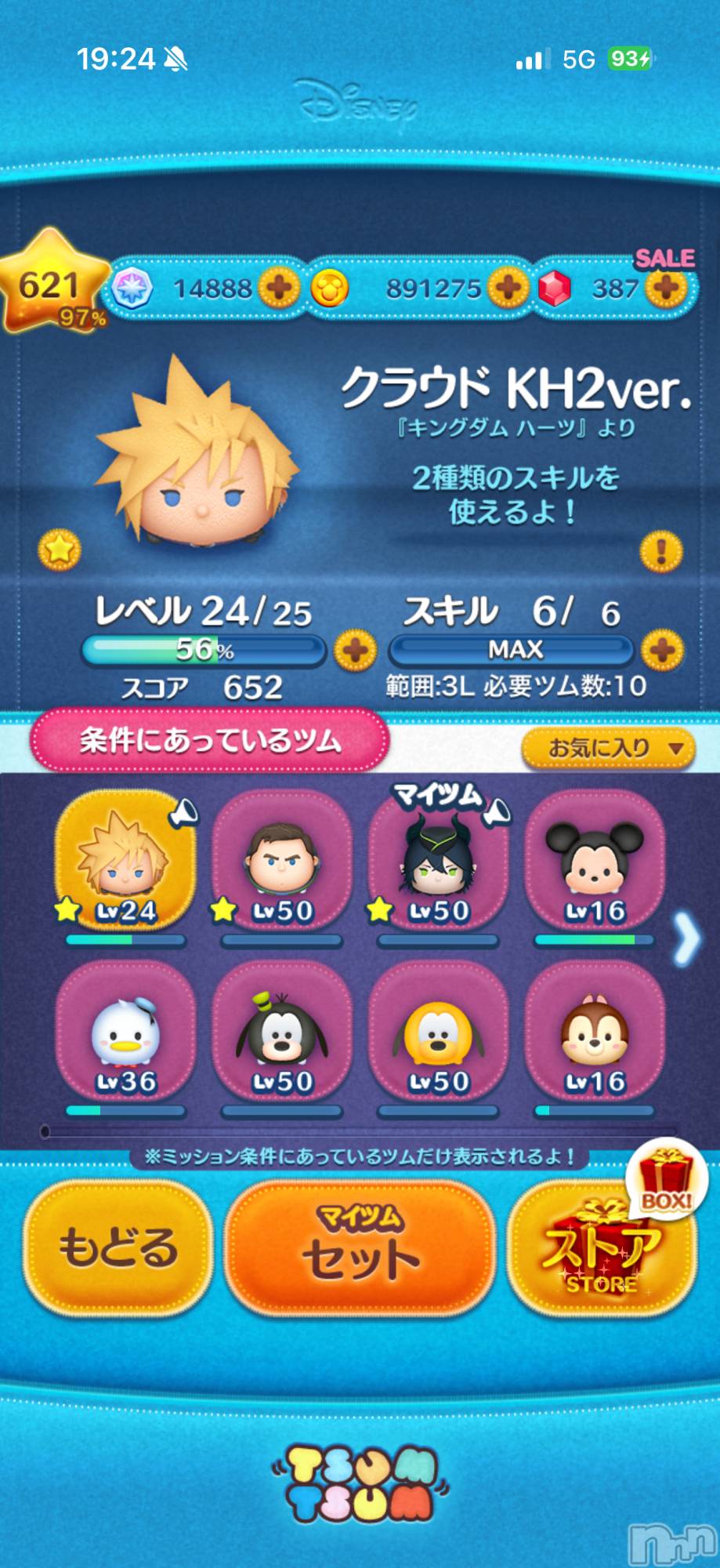Screen dimensions: 720x1568
Task: Add coins with the plus beside 891275
Action: pyautogui.click(x=508, y=288)
